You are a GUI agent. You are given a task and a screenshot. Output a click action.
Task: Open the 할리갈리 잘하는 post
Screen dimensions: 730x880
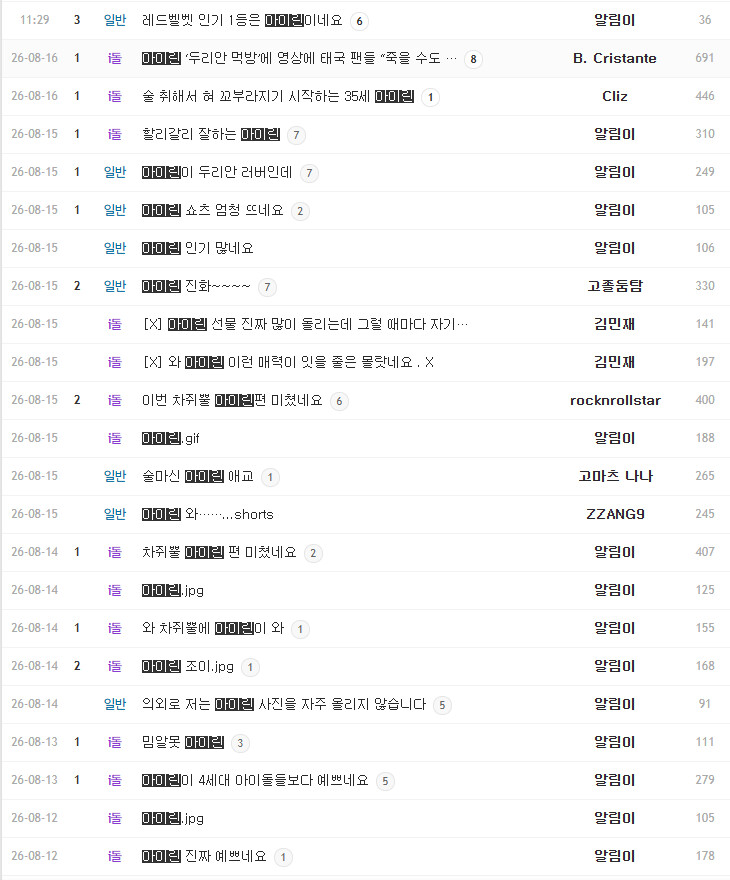coord(210,135)
